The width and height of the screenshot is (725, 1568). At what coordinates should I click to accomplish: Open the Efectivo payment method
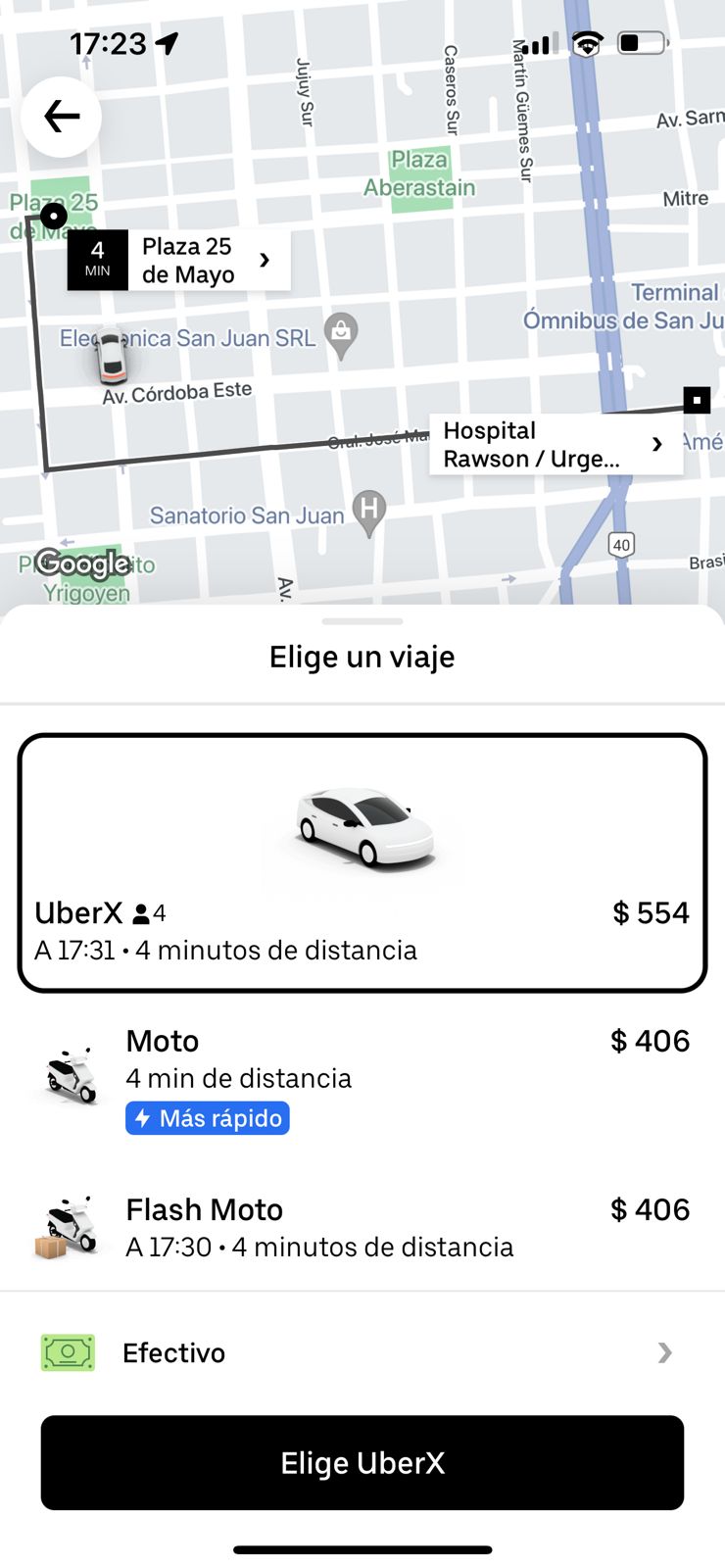click(362, 1352)
